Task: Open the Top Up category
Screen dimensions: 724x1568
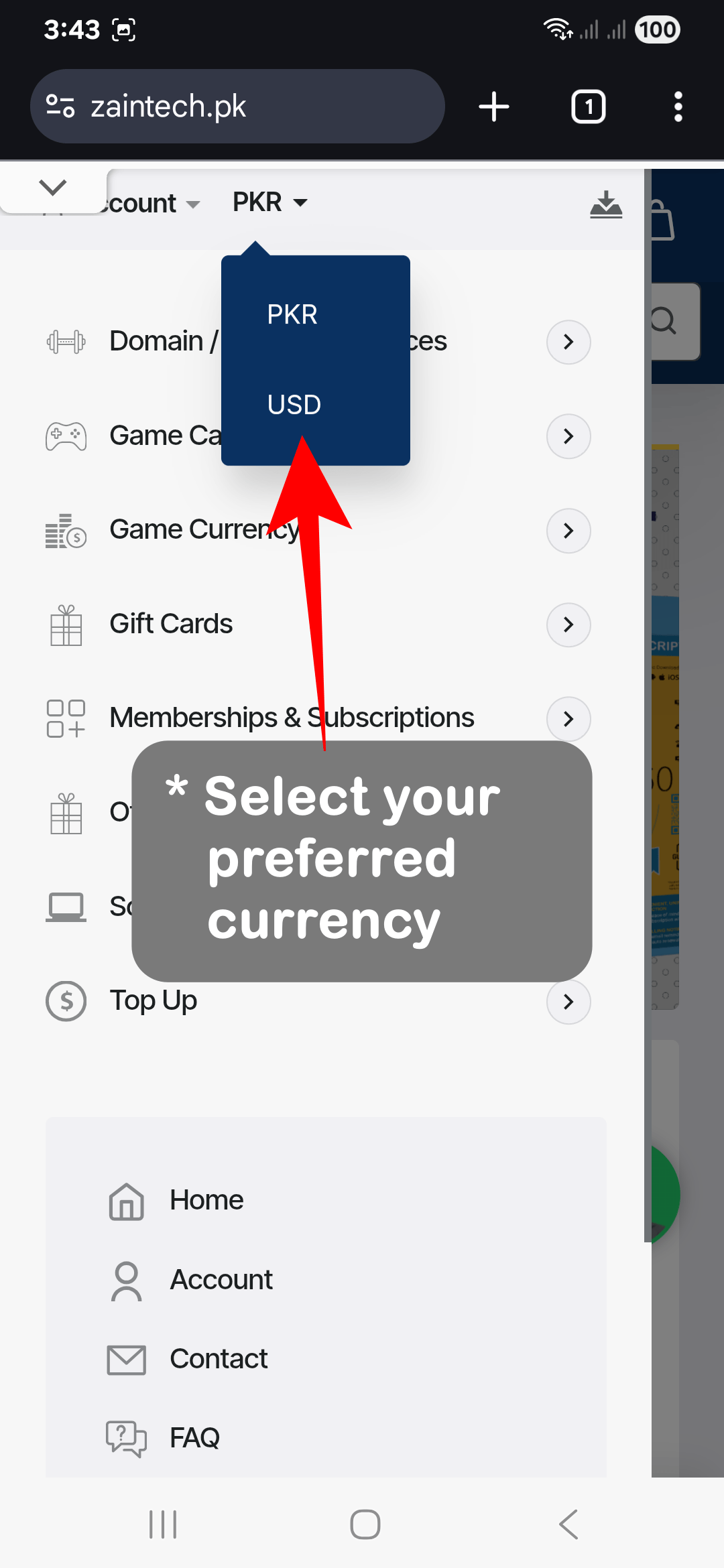Action: pos(568,1002)
